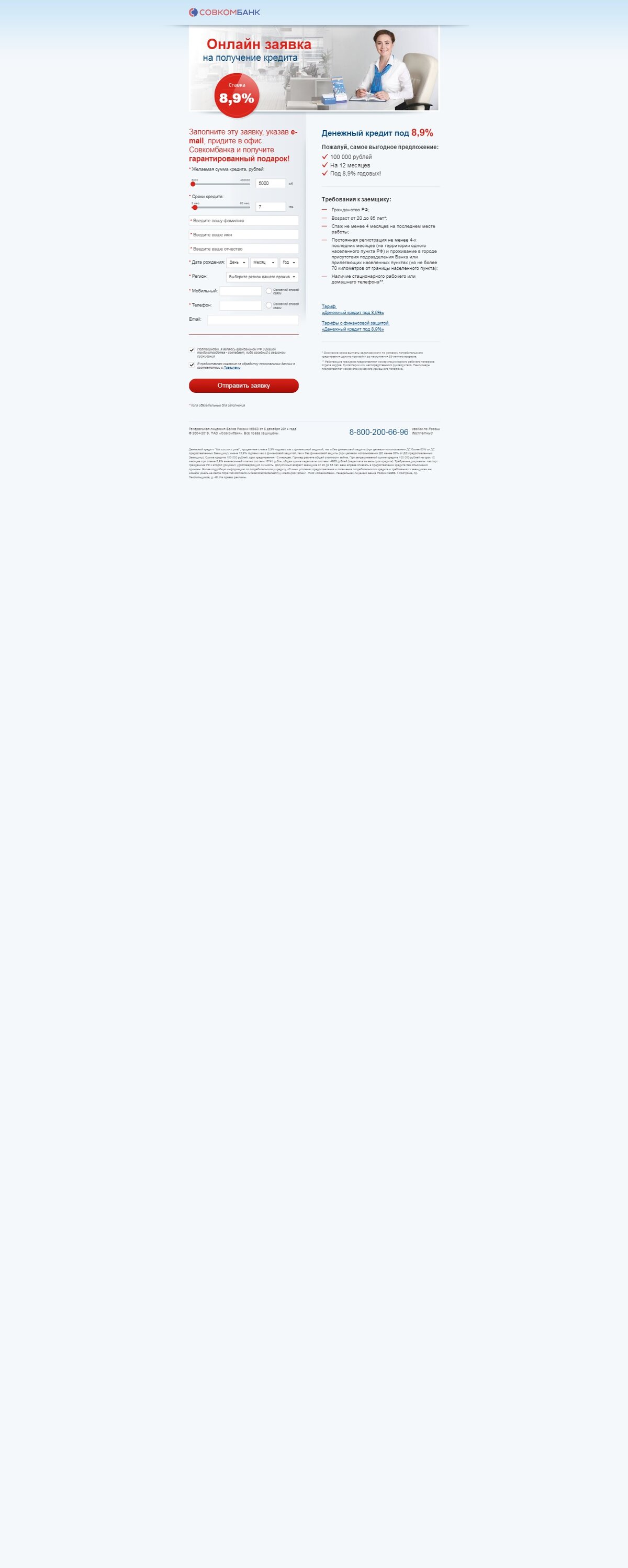The image size is (628, 1568).
Task: Tap the loan term slider handle
Action: [195, 208]
